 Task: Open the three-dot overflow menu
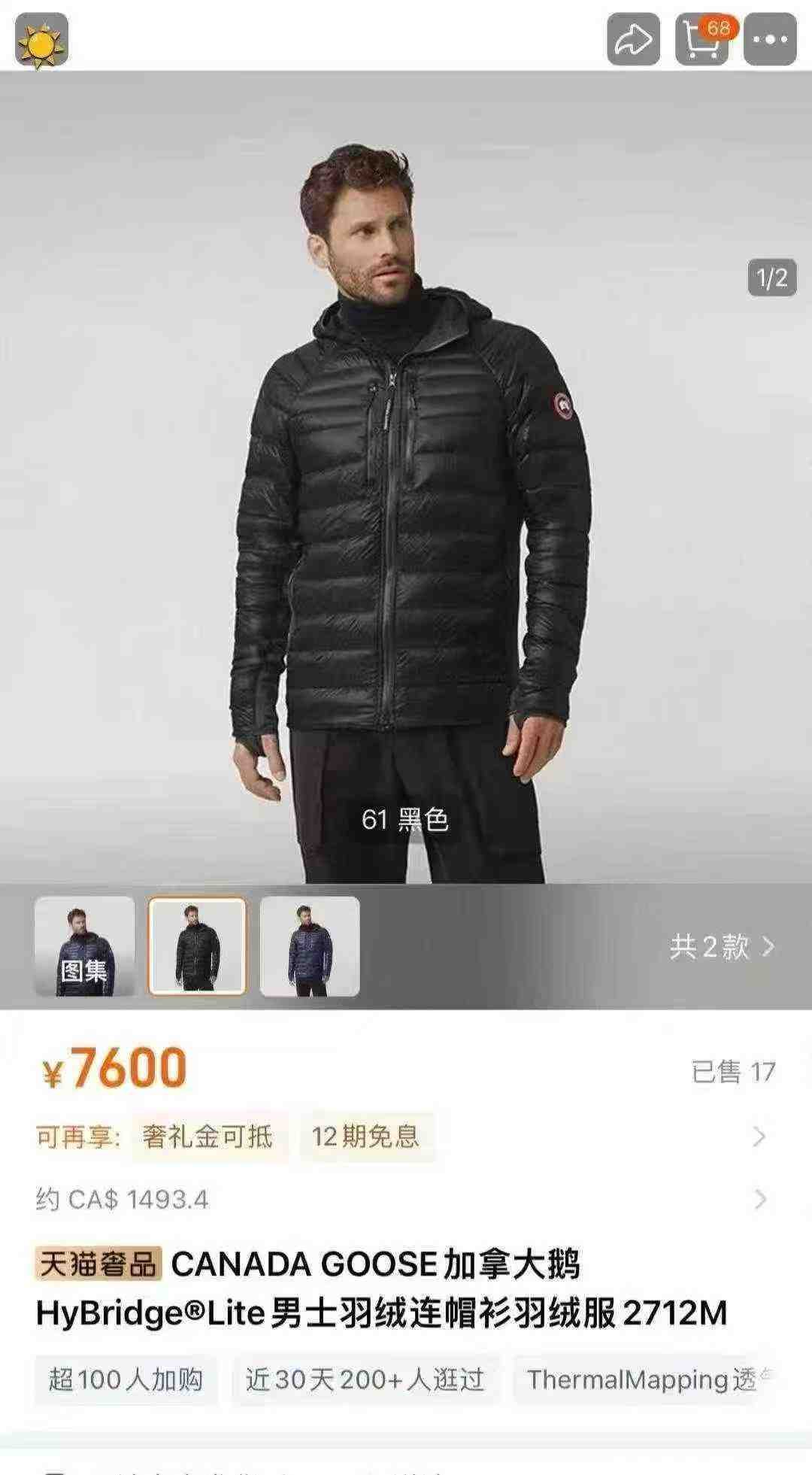[770, 40]
